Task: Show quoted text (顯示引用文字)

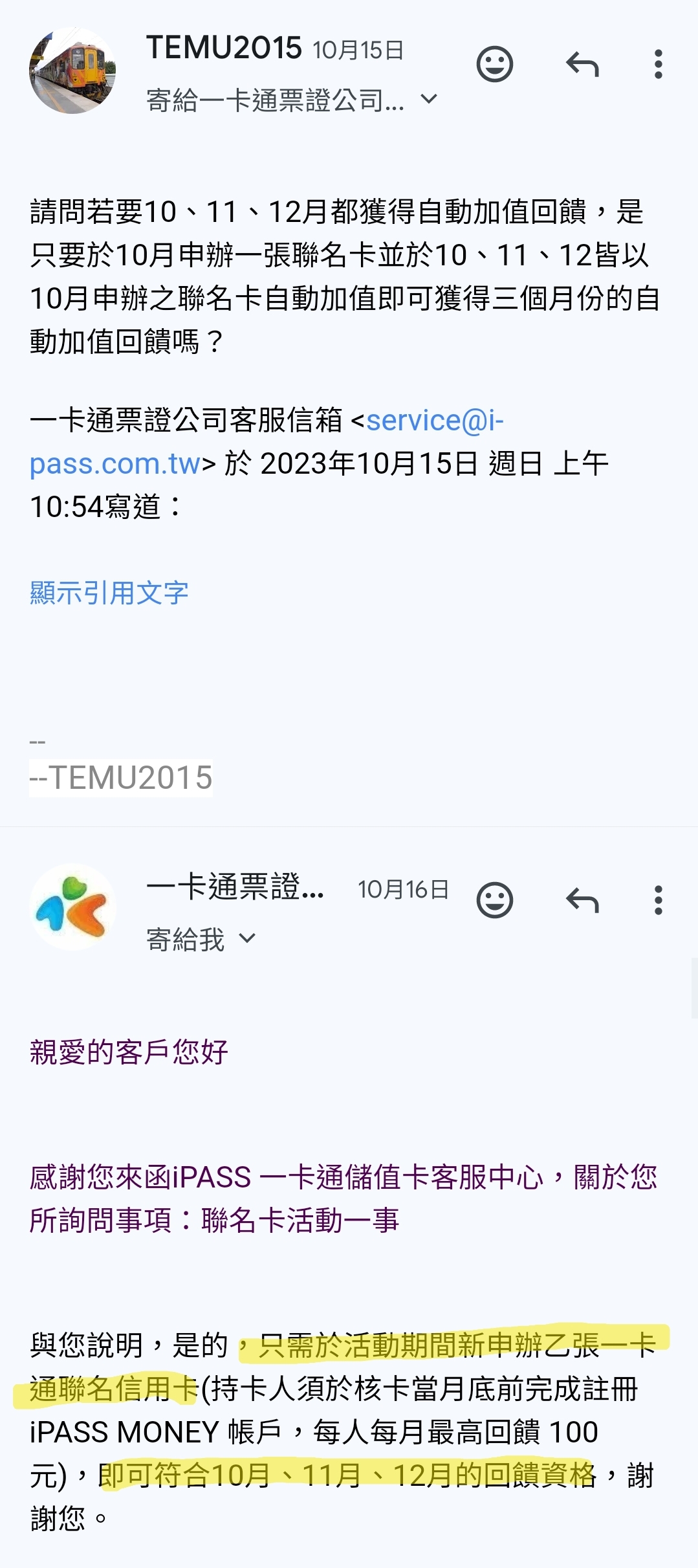Action: coord(109,593)
